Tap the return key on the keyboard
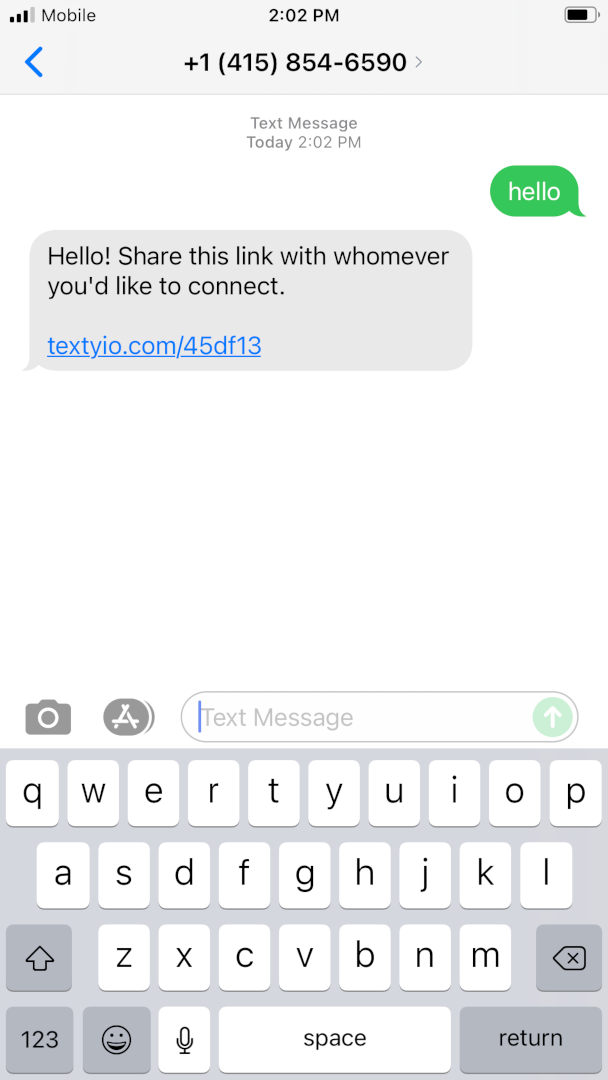608x1080 pixels. pyautogui.click(x=530, y=1039)
